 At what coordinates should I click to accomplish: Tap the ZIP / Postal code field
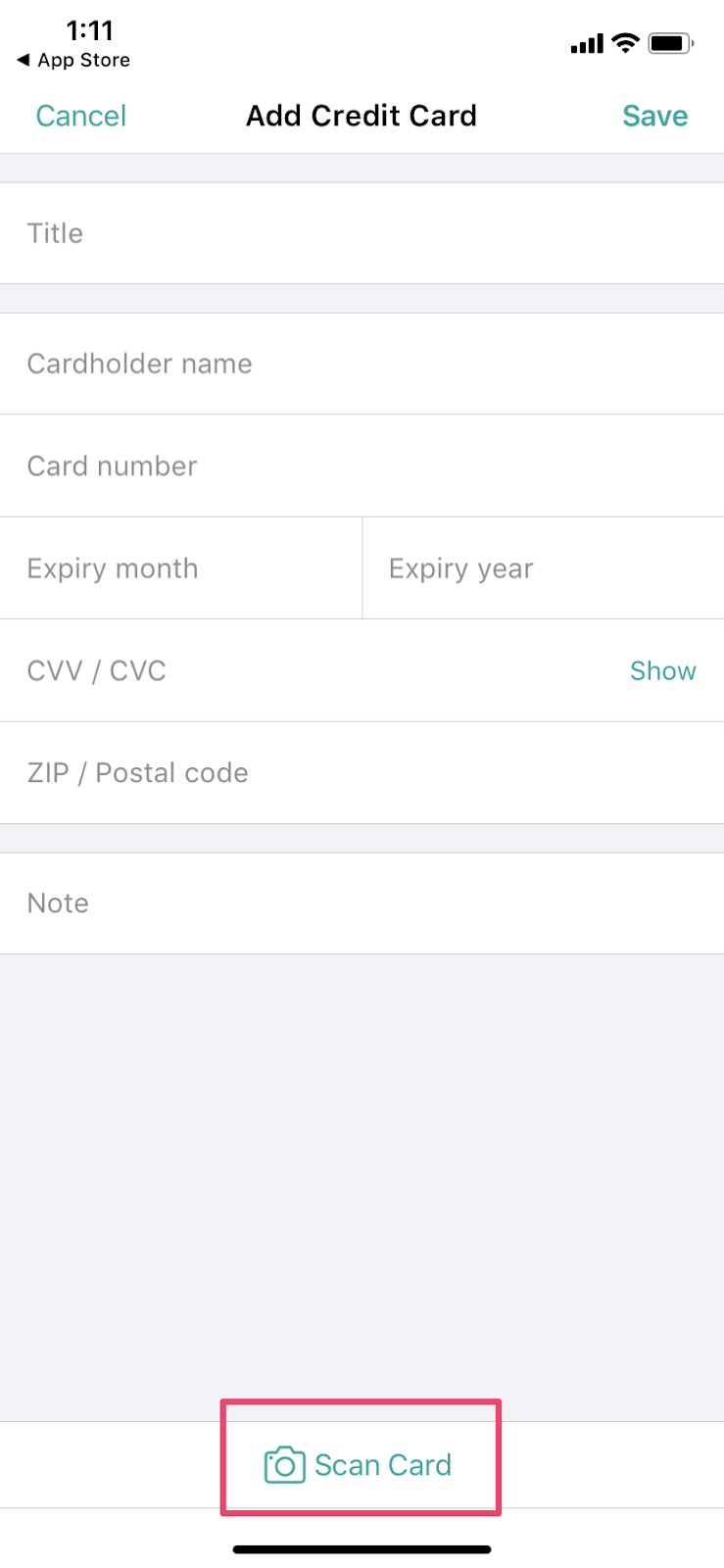(x=362, y=773)
